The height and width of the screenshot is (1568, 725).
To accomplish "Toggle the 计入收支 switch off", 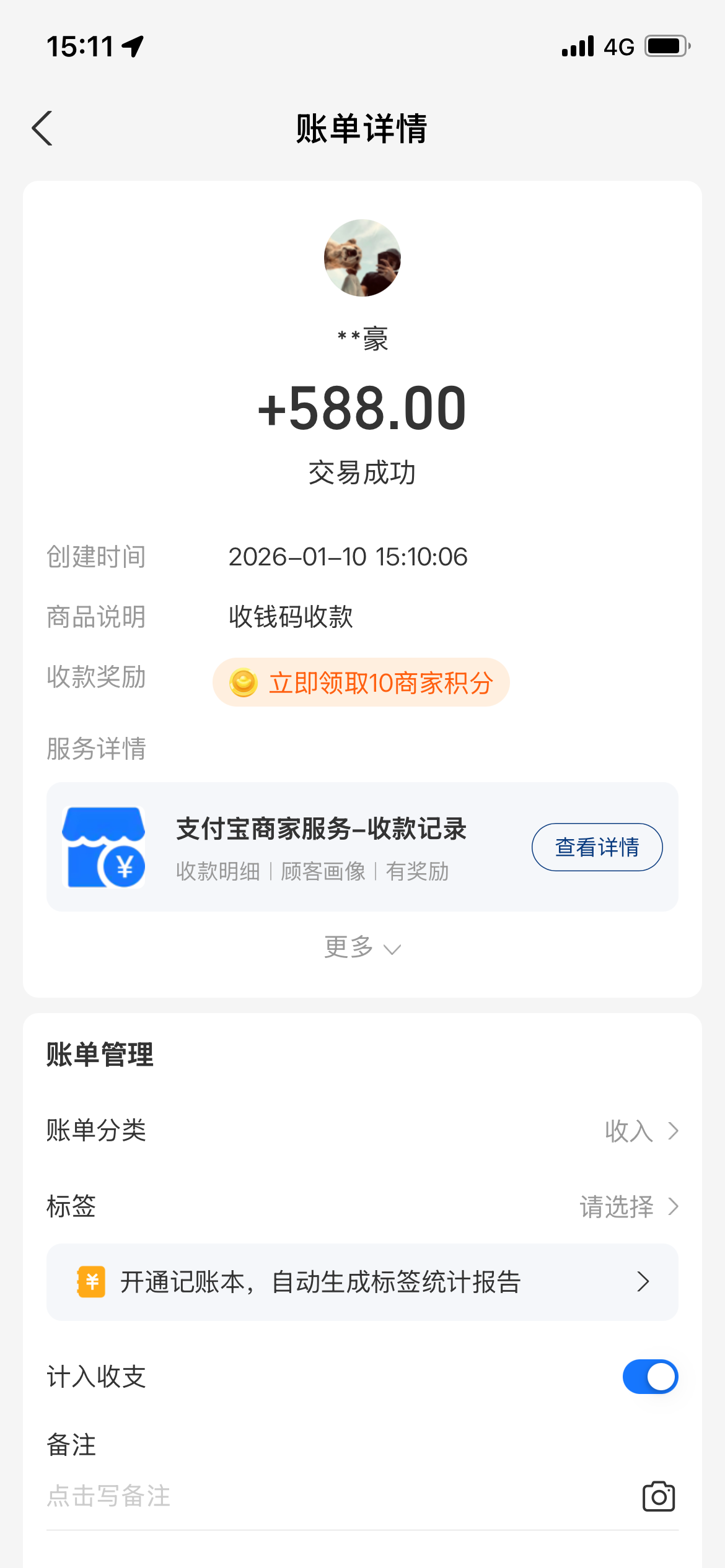I will click(650, 1377).
